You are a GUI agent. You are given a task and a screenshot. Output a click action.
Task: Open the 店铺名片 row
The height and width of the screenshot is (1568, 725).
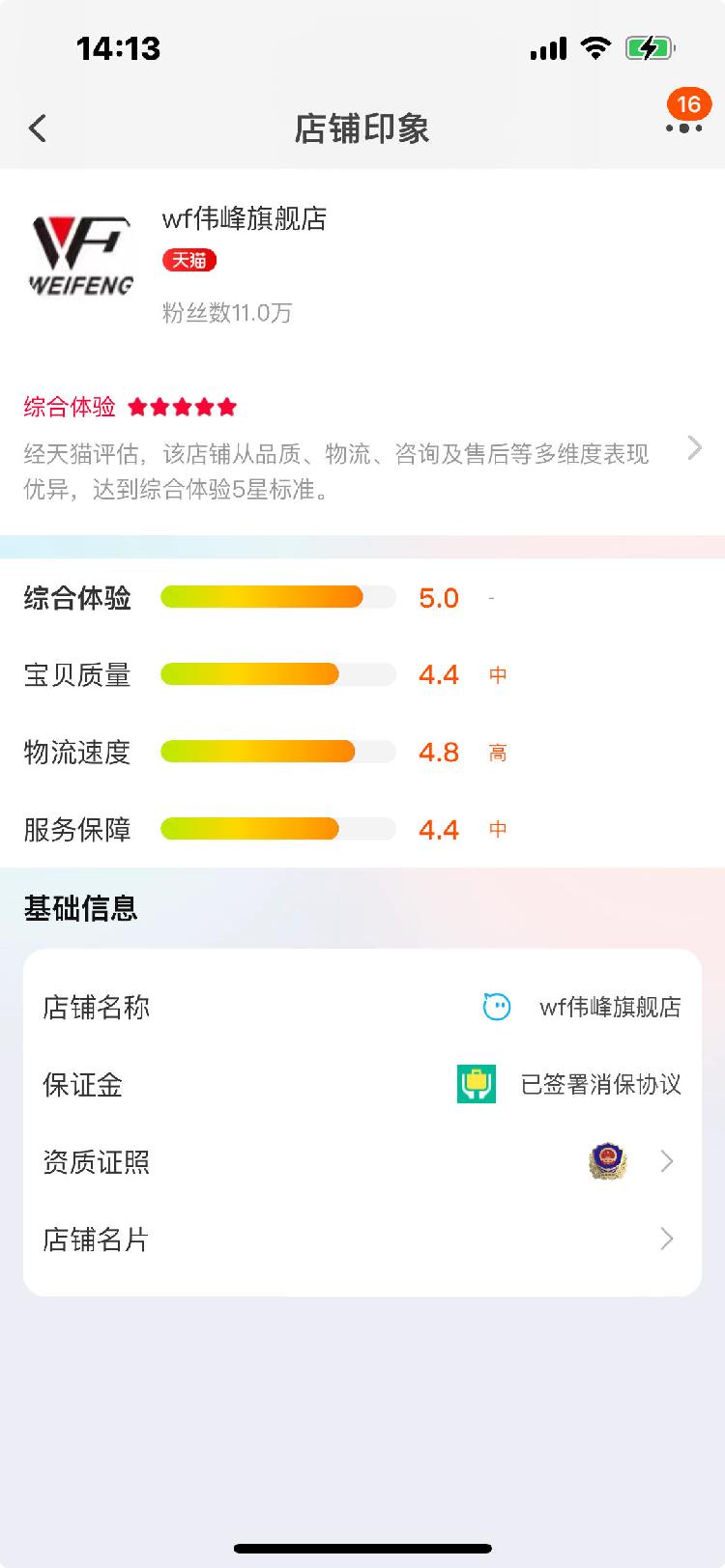point(362,1239)
